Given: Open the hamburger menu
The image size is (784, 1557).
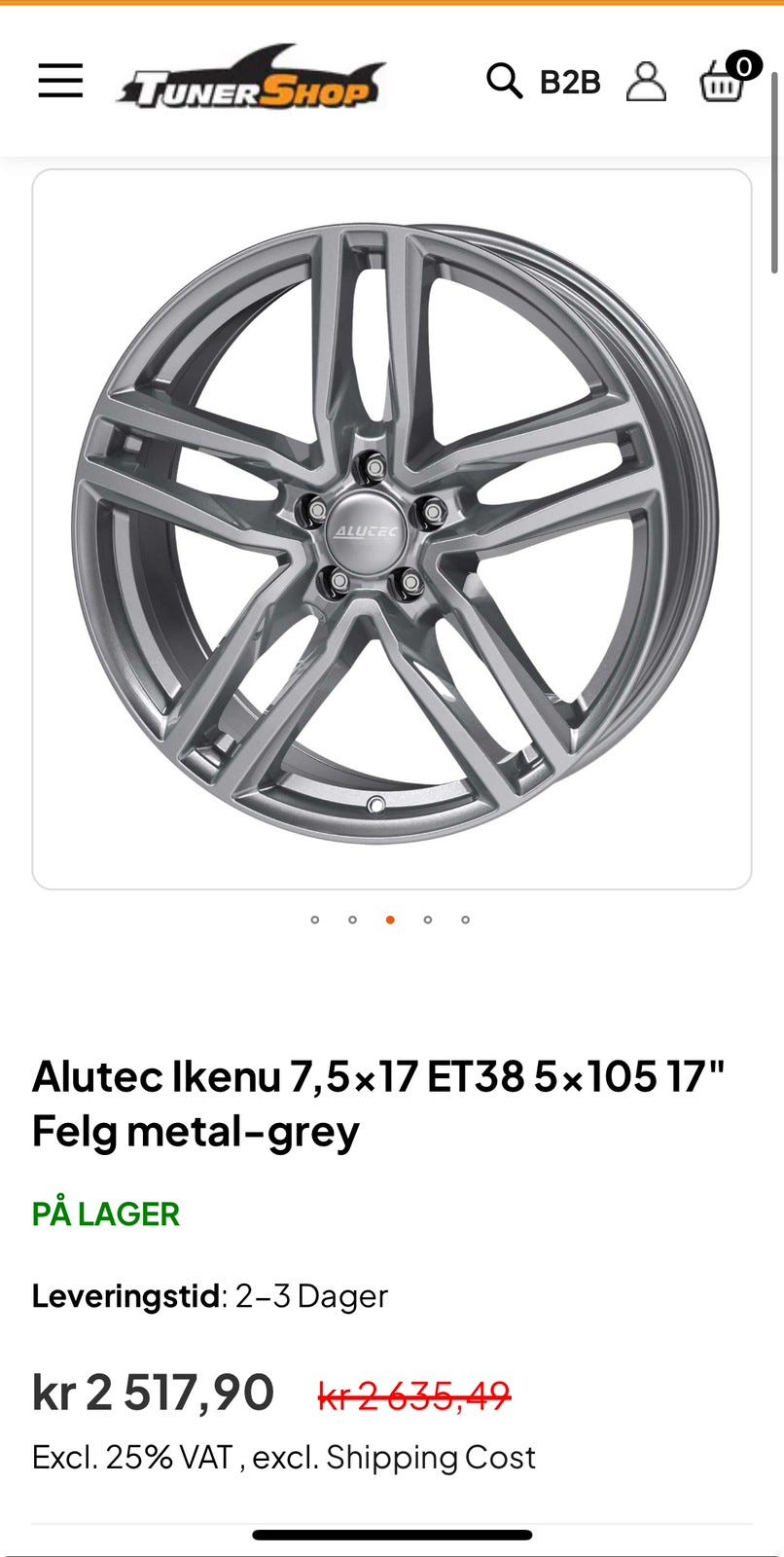Looking at the screenshot, I should [60, 81].
